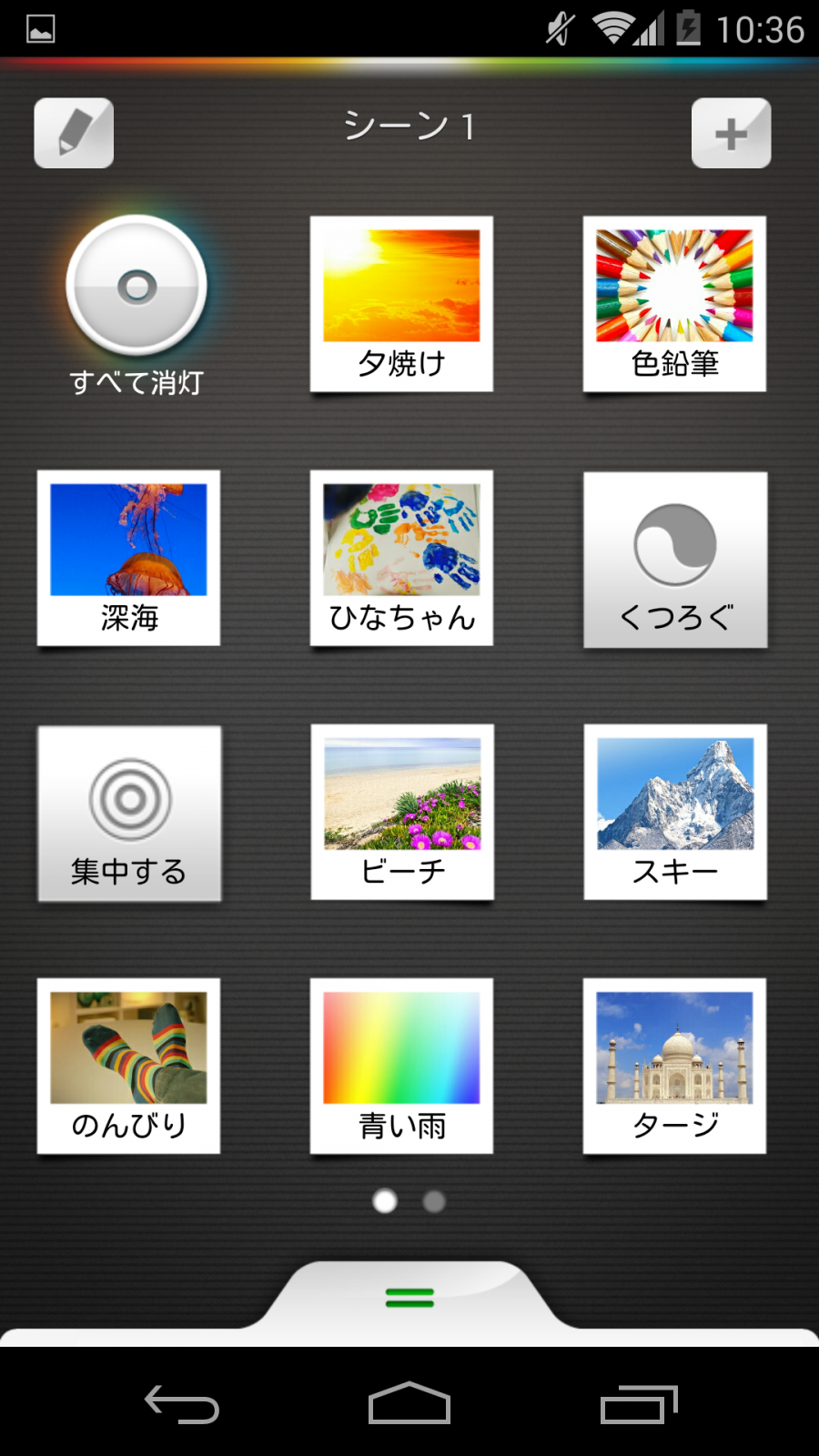The height and width of the screenshot is (1456, 819).
Task: Choose the ビーチ beach scene
Action: [402, 812]
